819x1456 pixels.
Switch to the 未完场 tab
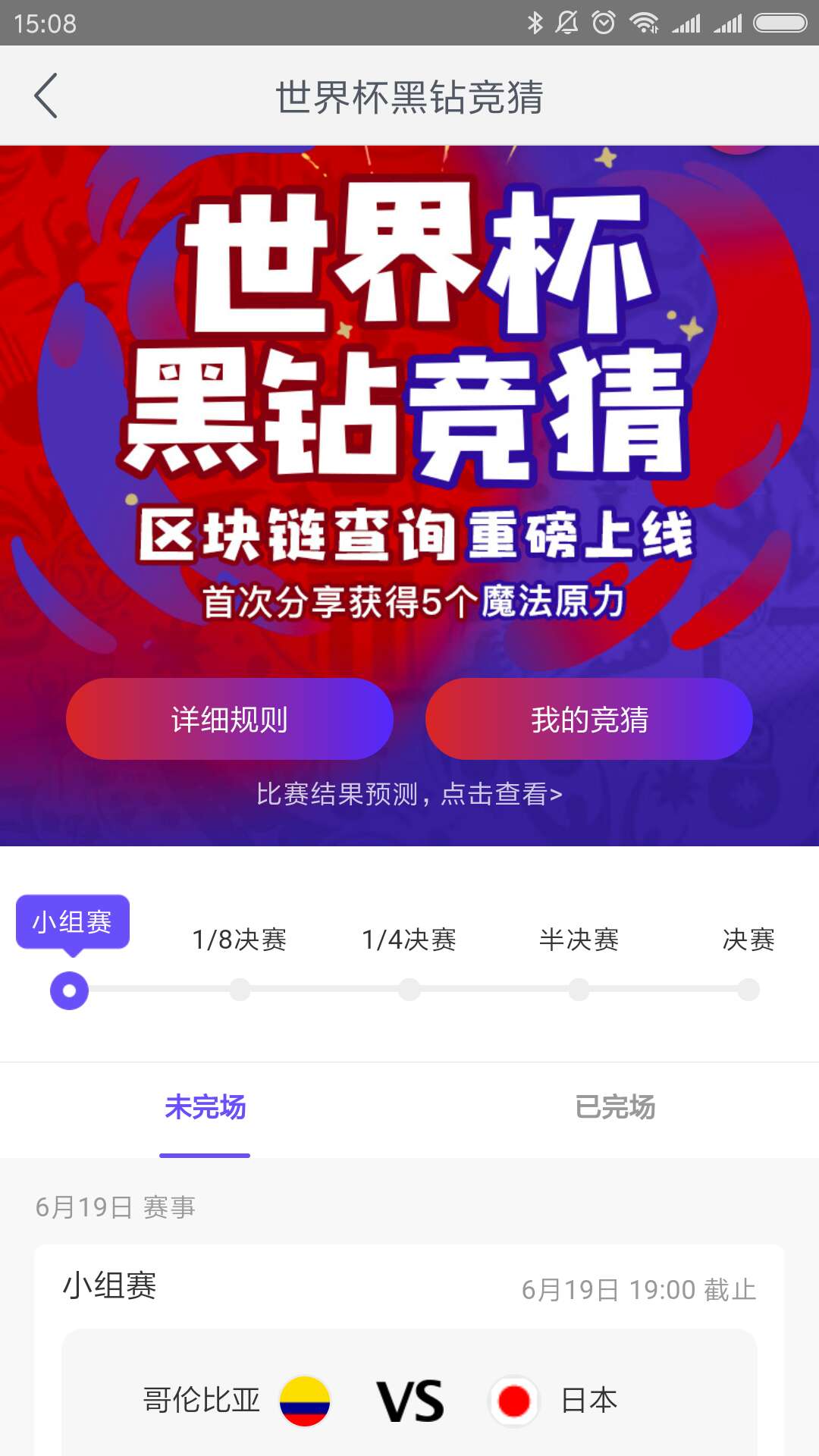click(x=205, y=1107)
